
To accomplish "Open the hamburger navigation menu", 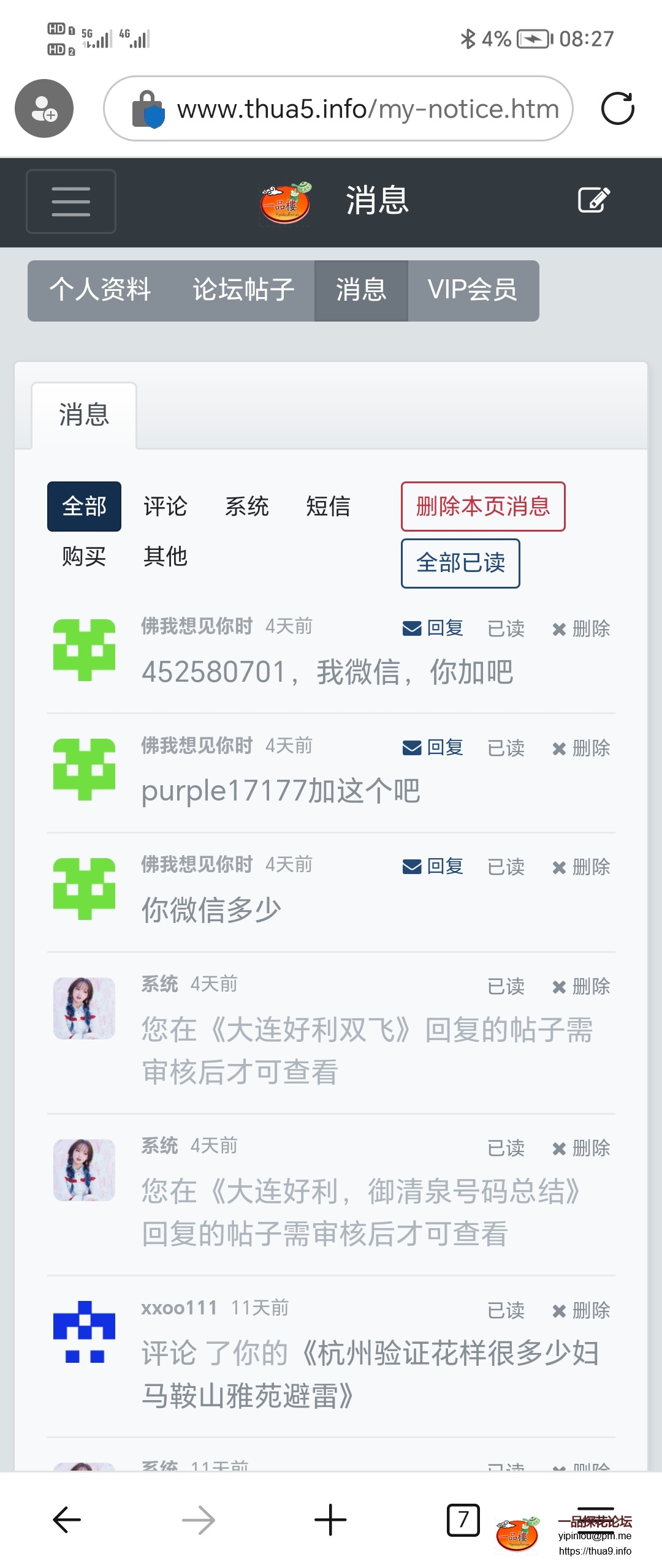I will 71,202.
